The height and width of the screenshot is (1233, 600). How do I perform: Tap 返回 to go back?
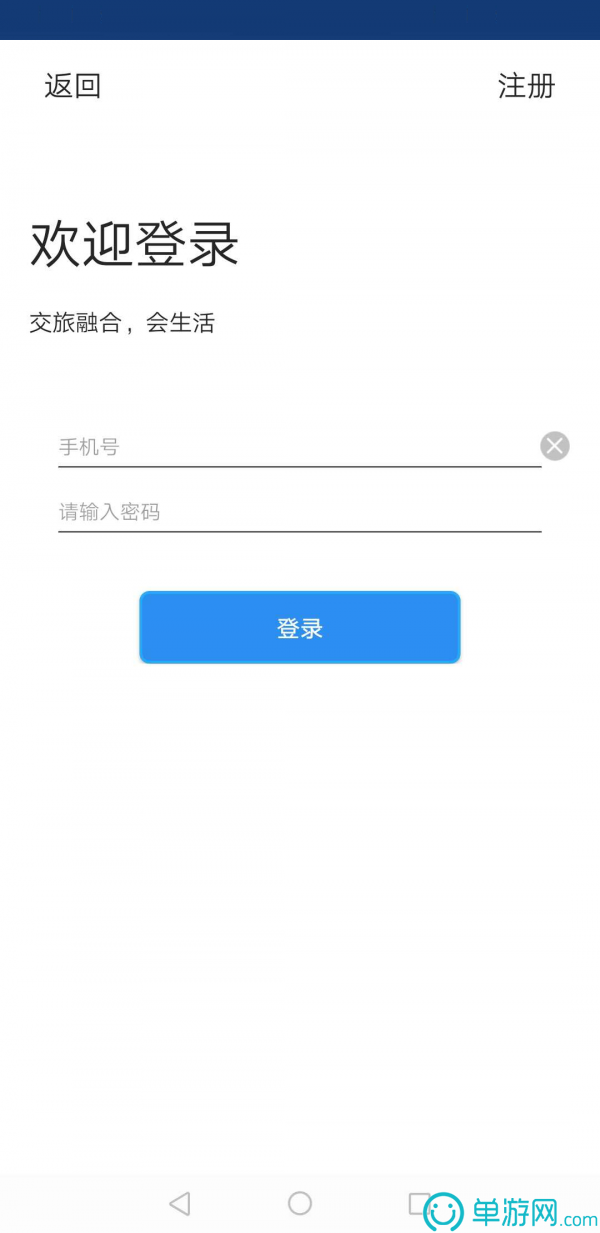[x=73, y=86]
